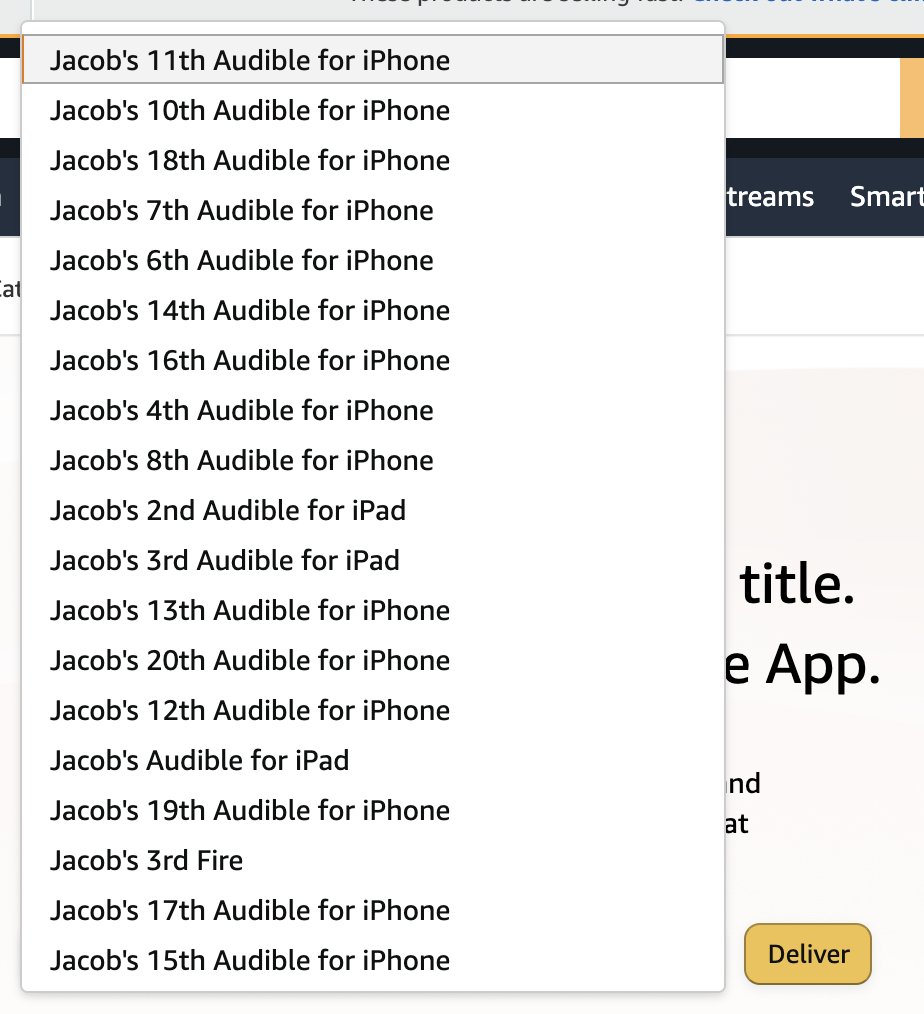Pick Jacob's 13th Audible for iPhone
The image size is (924, 1014).
click(250, 611)
